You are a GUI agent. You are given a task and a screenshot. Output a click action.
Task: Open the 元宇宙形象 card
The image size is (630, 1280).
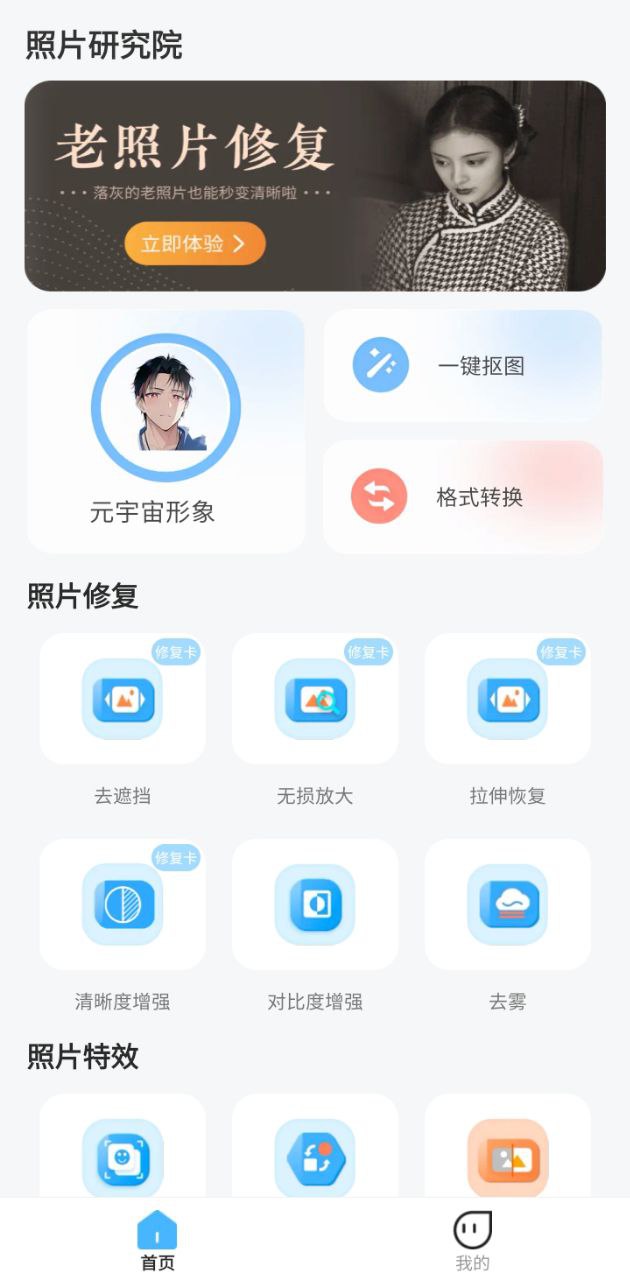pyautogui.click(x=166, y=431)
